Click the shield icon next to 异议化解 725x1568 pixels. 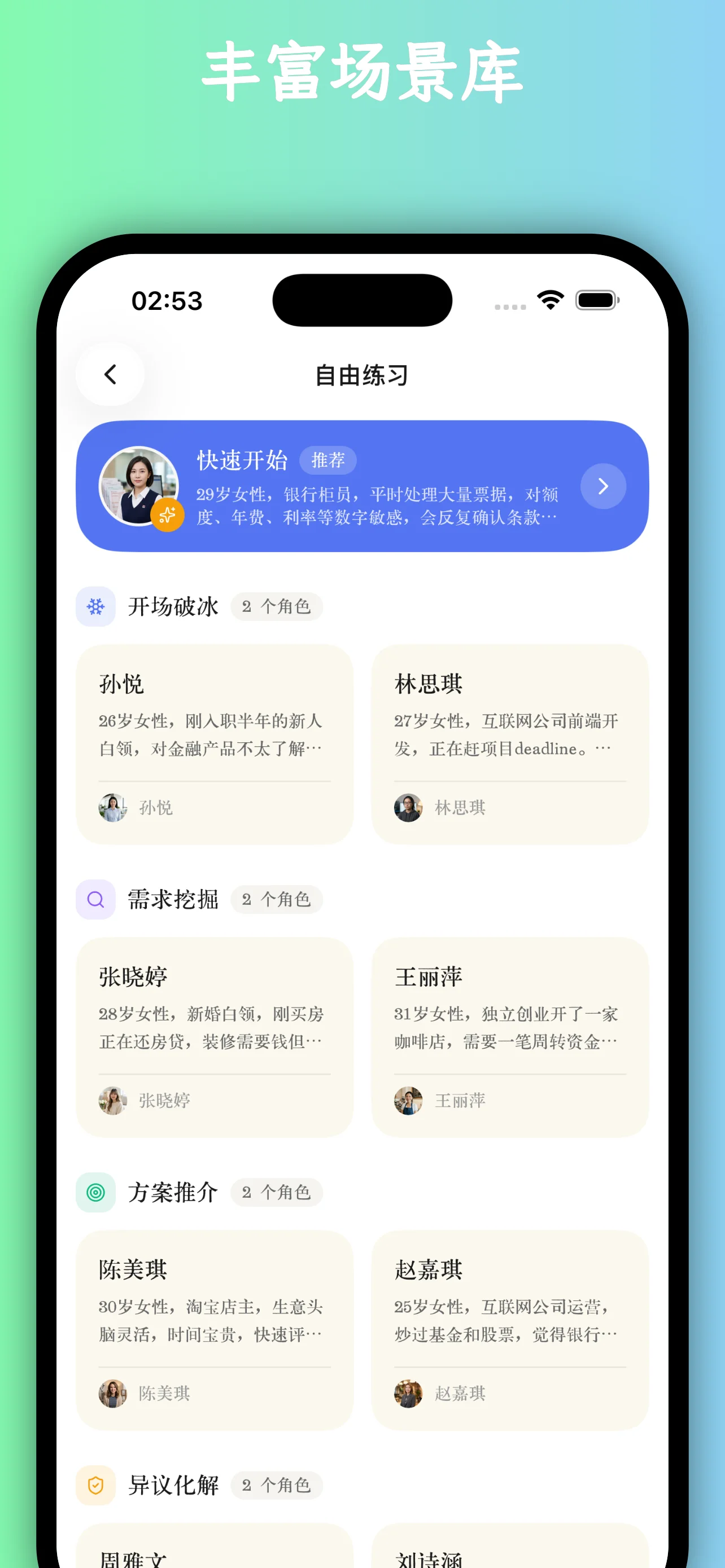(x=95, y=1486)
